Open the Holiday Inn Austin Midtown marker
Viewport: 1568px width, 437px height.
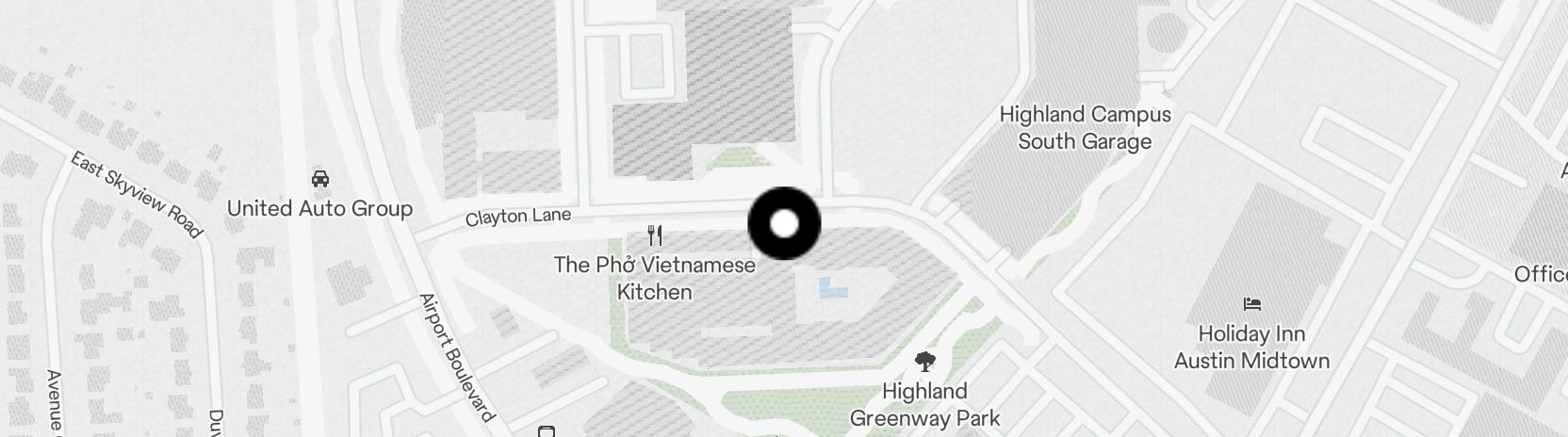pyautogui.click(x=1251, y=304)
